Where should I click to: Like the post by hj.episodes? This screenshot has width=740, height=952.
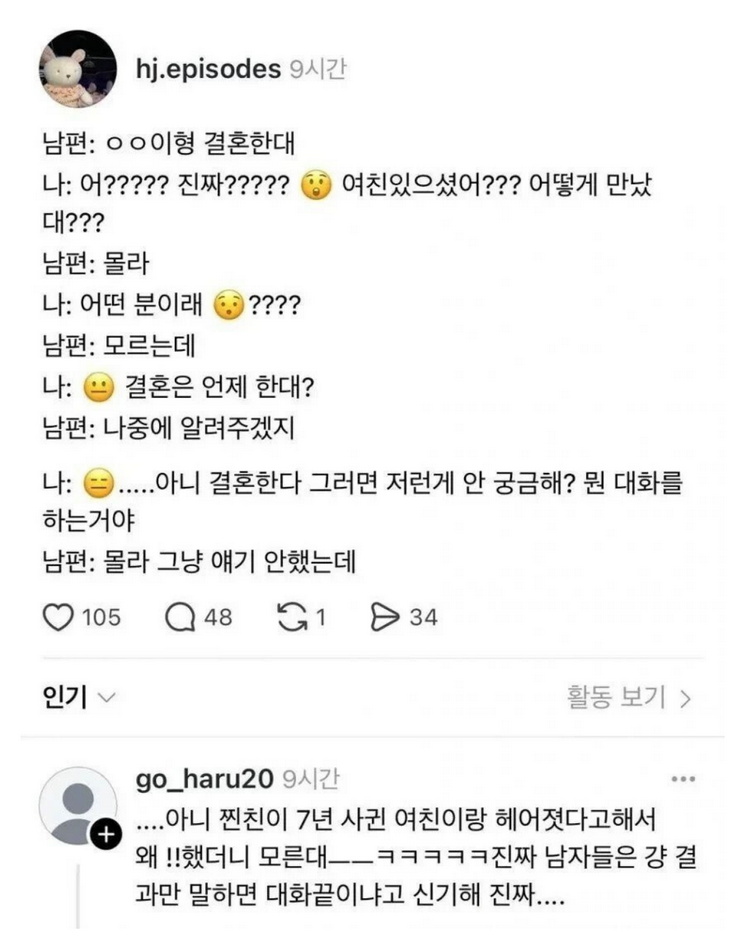click(58, 617)
